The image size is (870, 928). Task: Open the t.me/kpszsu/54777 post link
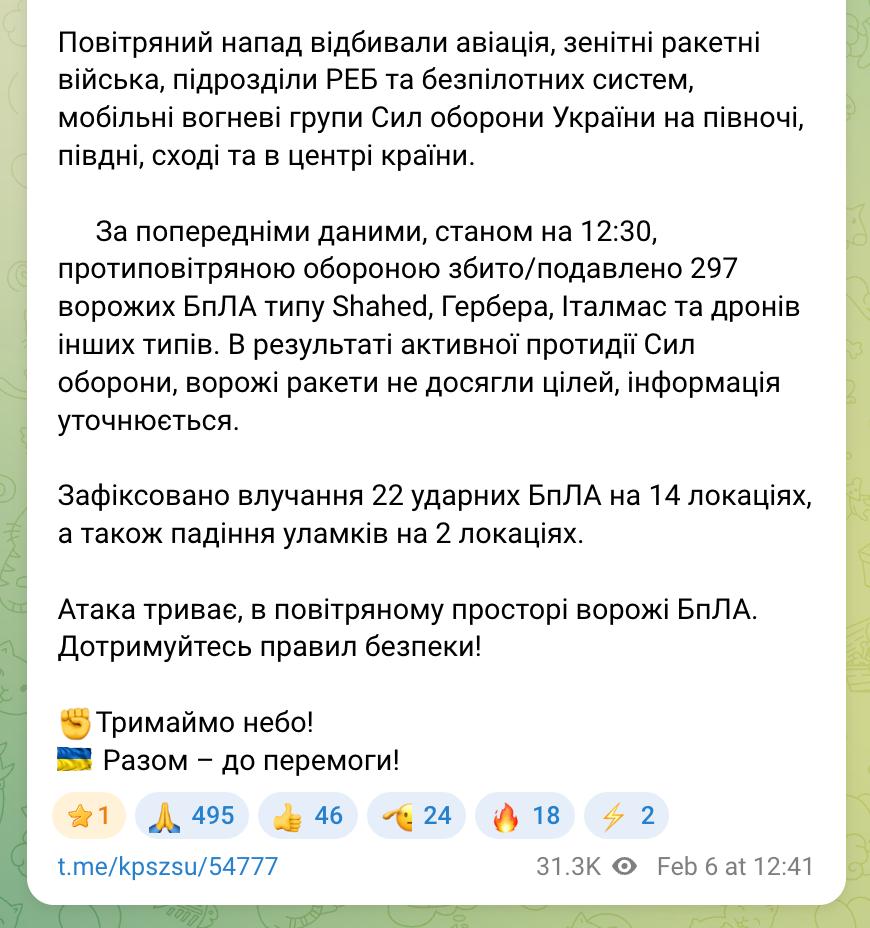(x=167, y=866)
